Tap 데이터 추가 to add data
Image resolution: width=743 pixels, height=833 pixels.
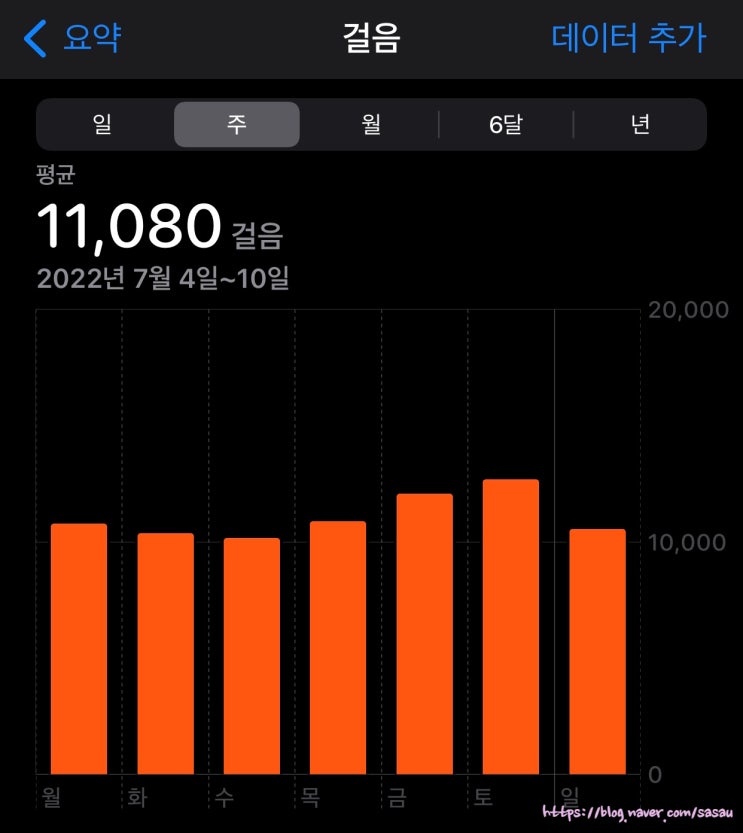(x=628, y=38)
